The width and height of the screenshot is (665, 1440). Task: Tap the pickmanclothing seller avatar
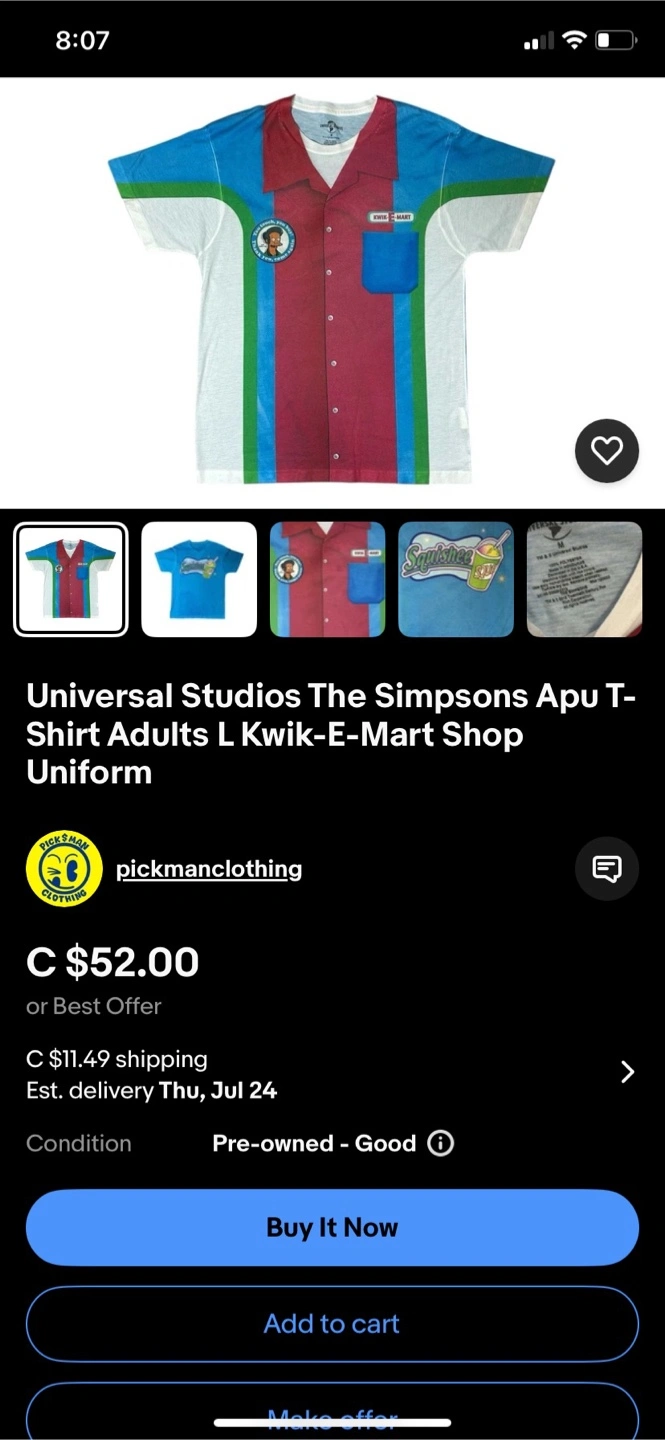click(64, 868)
